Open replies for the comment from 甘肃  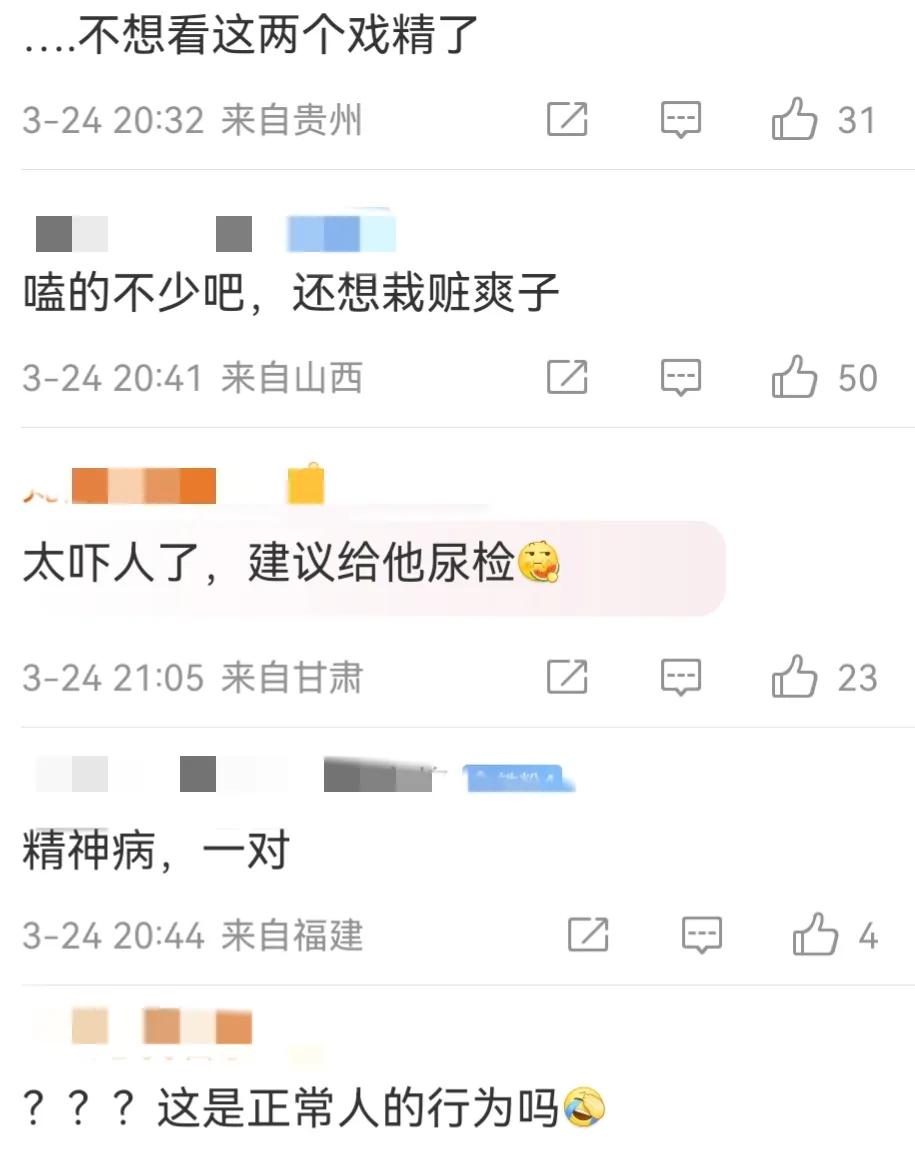click(681, 678)
